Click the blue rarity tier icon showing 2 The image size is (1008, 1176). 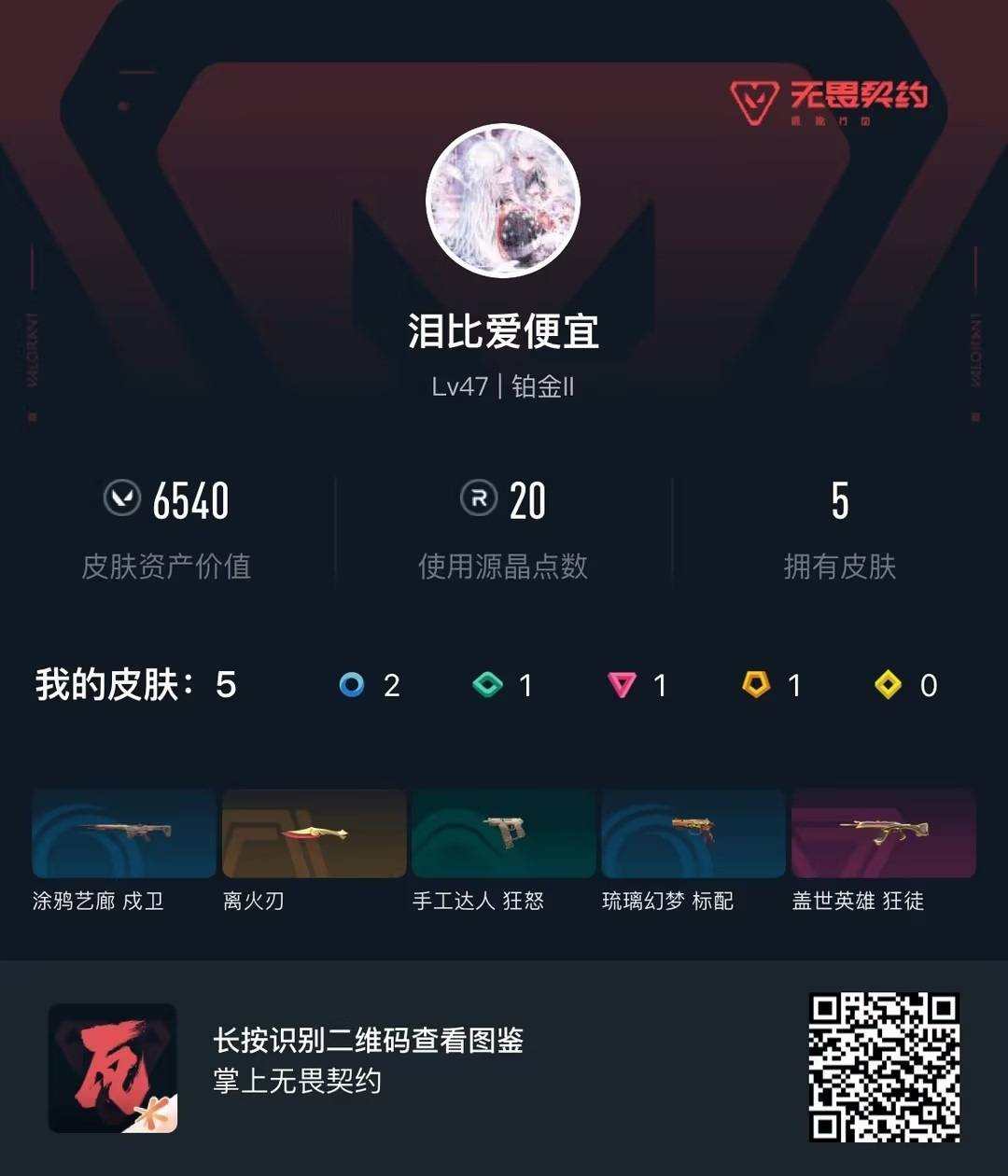coord(352,686)
